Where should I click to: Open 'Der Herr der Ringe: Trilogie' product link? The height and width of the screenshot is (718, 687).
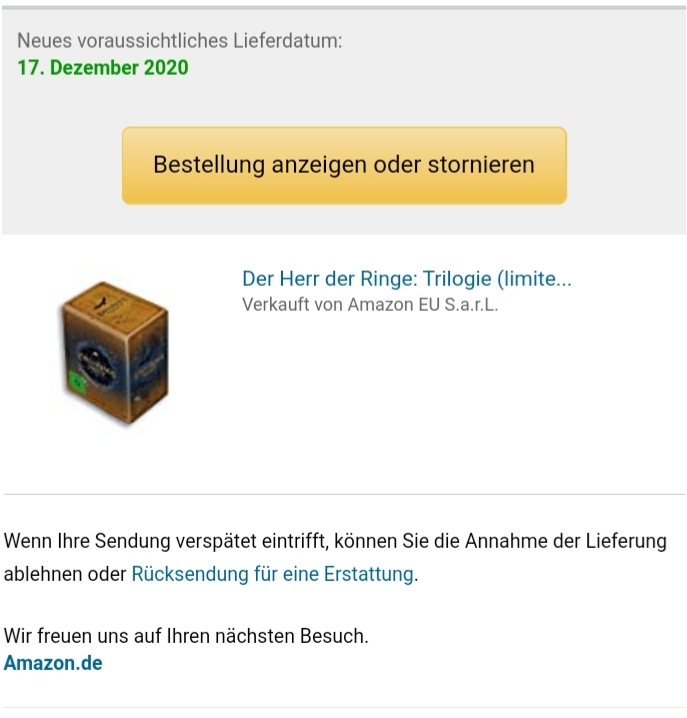point(406,279)
